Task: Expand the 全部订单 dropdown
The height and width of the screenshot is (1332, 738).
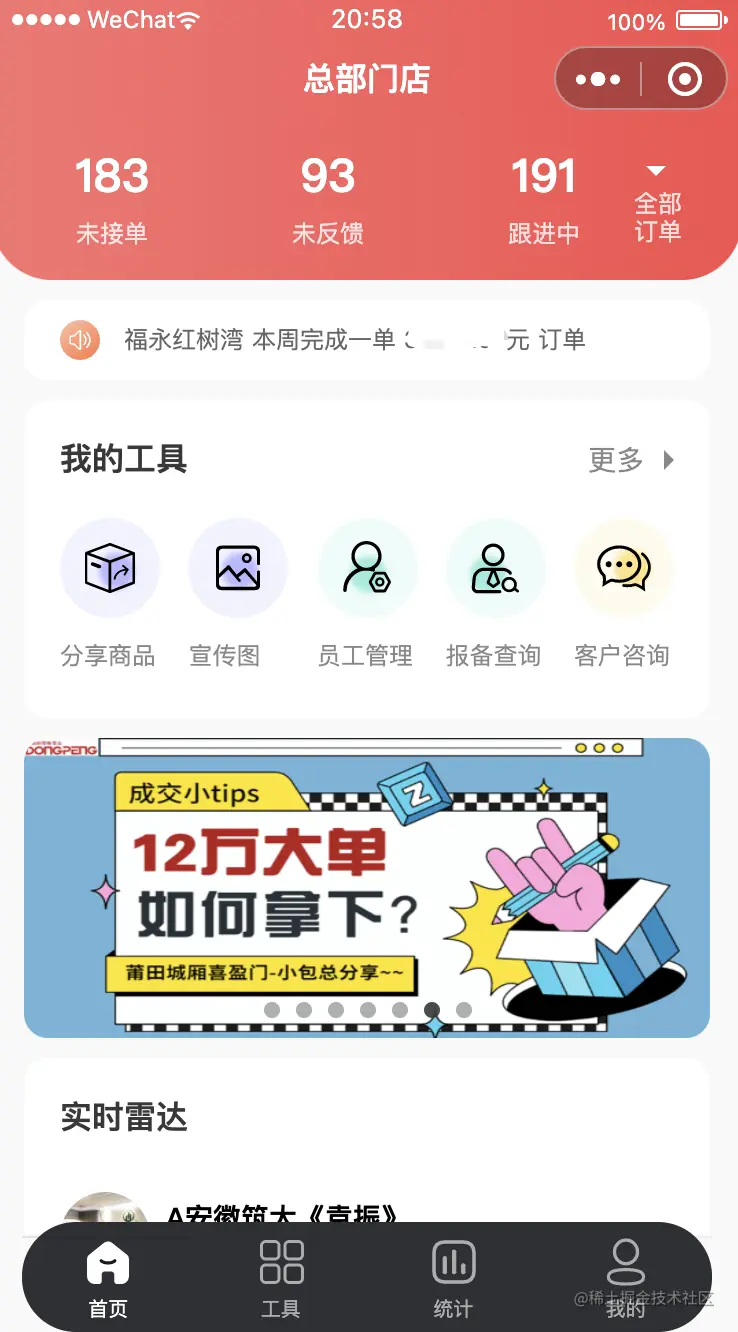Action: [x=657, y=205]
